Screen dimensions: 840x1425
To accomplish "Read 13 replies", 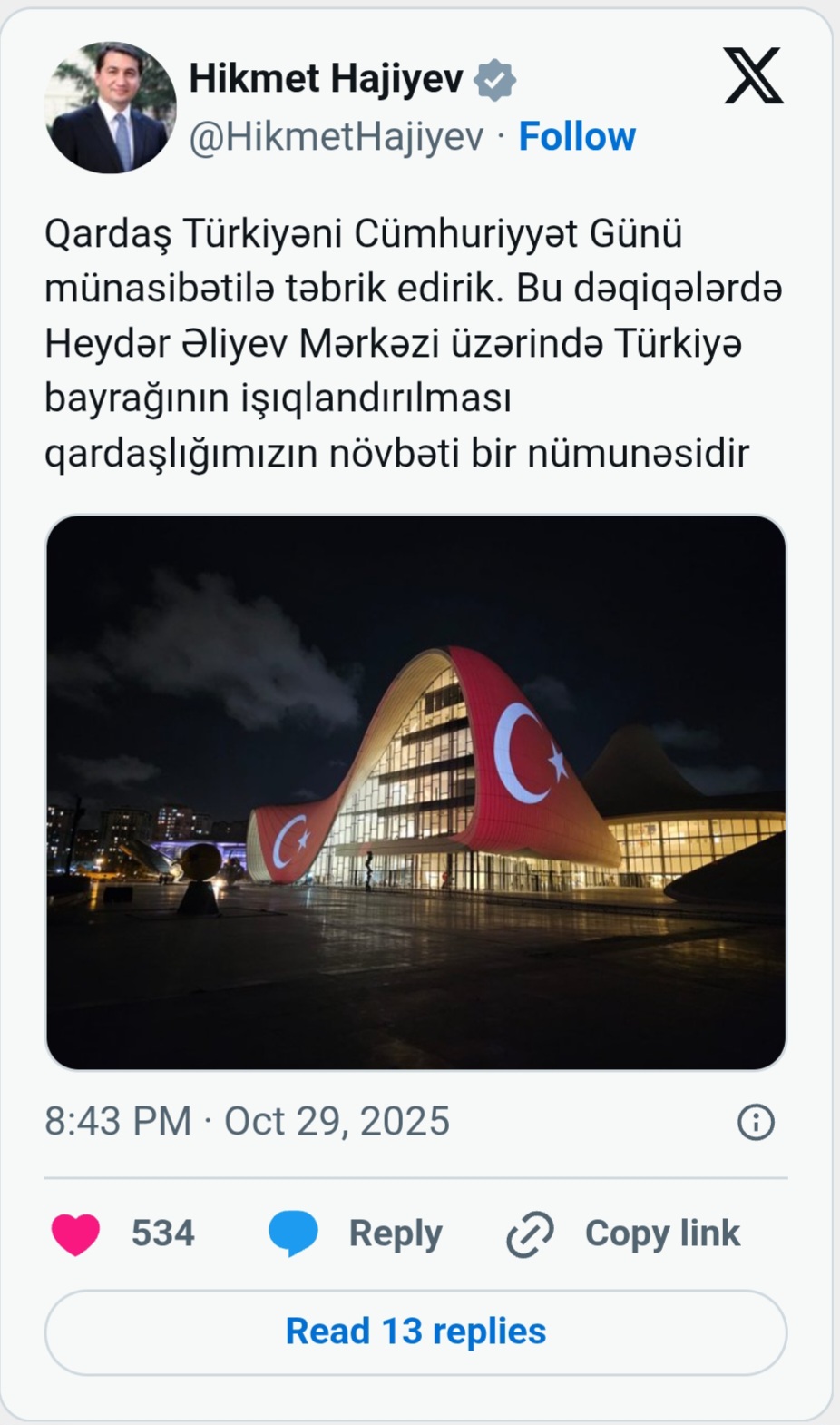I will click(416, 1332).
